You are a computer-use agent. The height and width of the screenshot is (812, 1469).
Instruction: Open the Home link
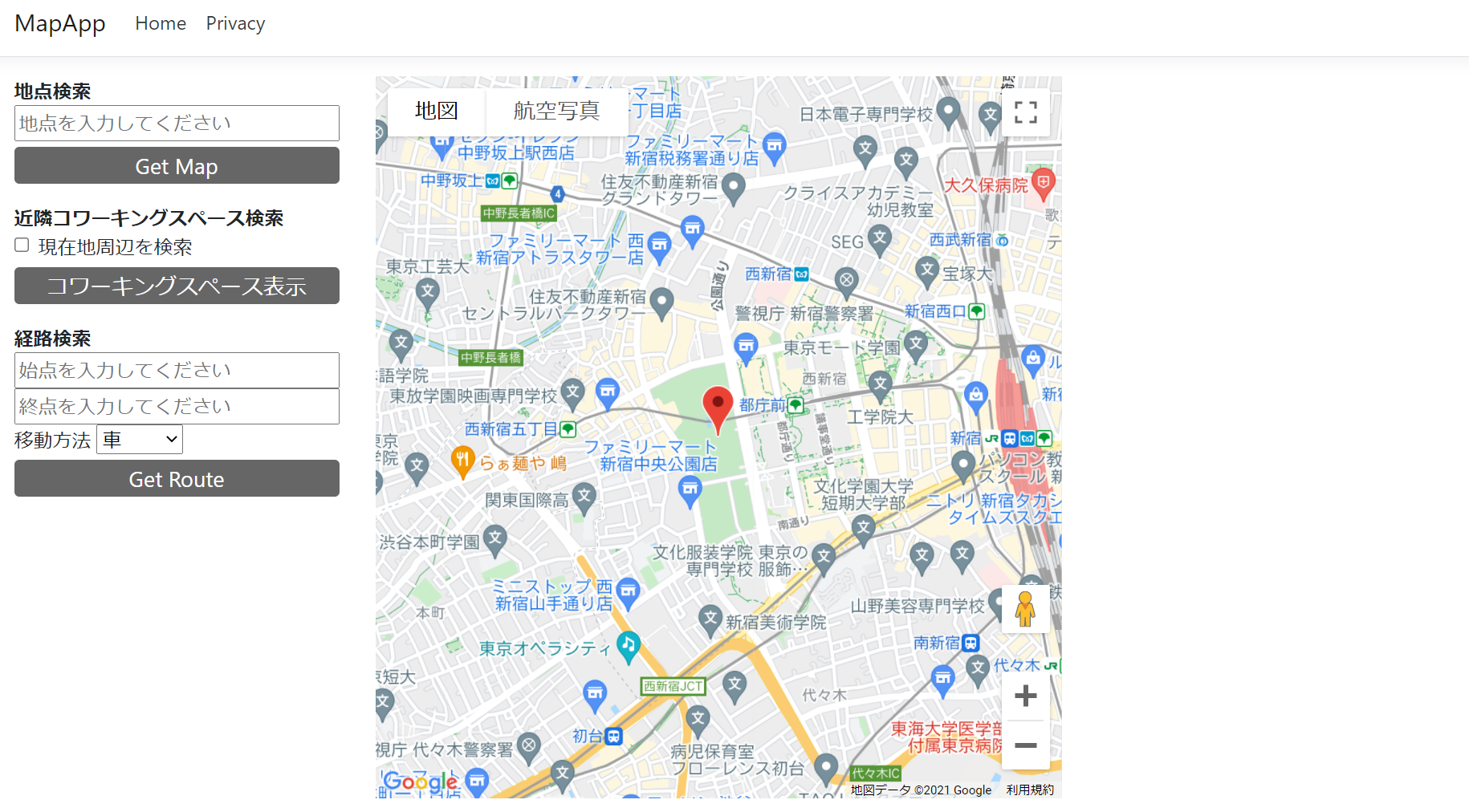[x=161, y=24]
